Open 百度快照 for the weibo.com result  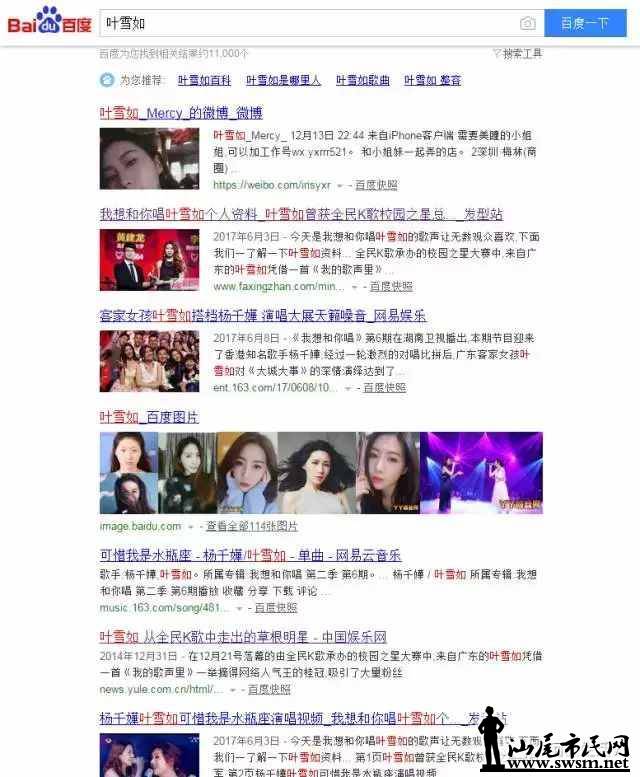click(376, 185)
